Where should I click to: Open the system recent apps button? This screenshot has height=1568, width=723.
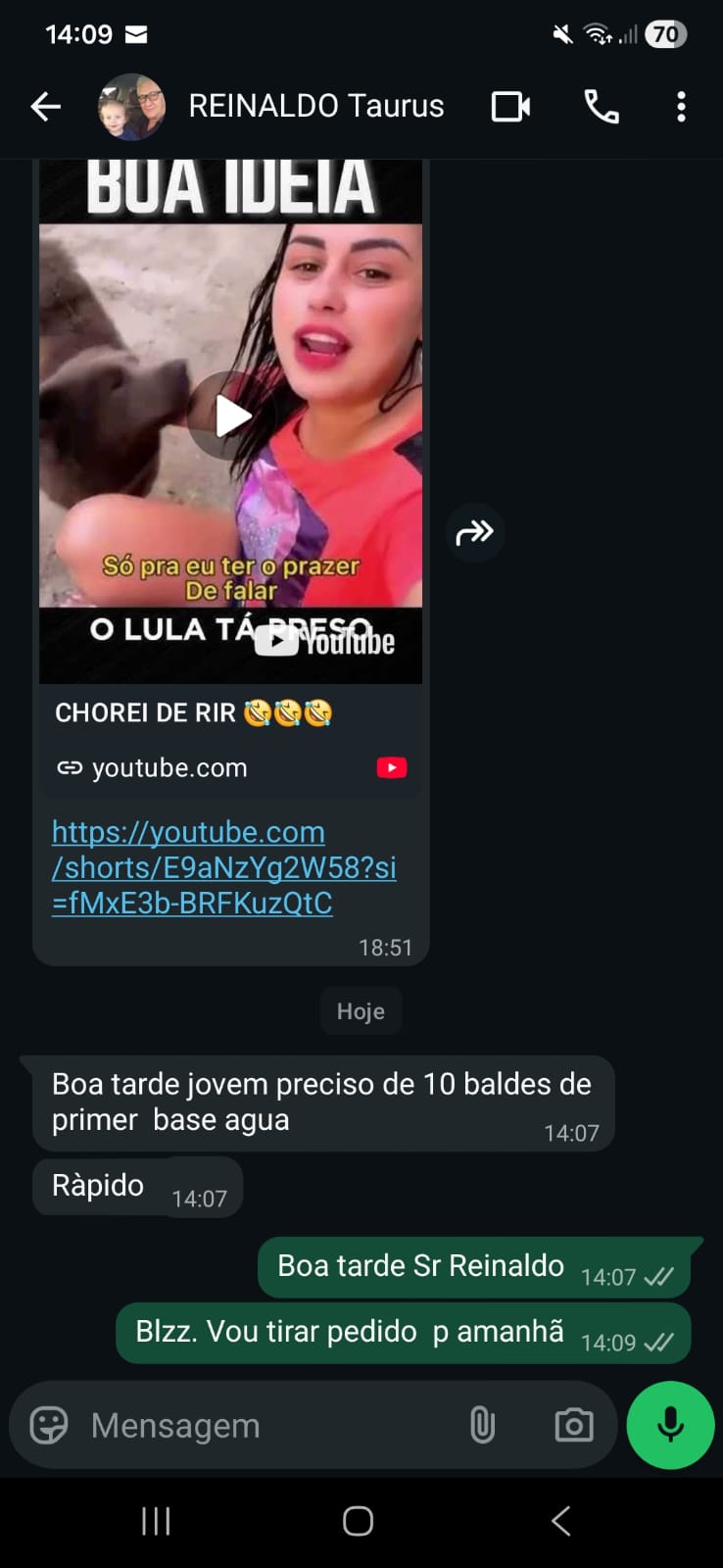point(156,1521)
